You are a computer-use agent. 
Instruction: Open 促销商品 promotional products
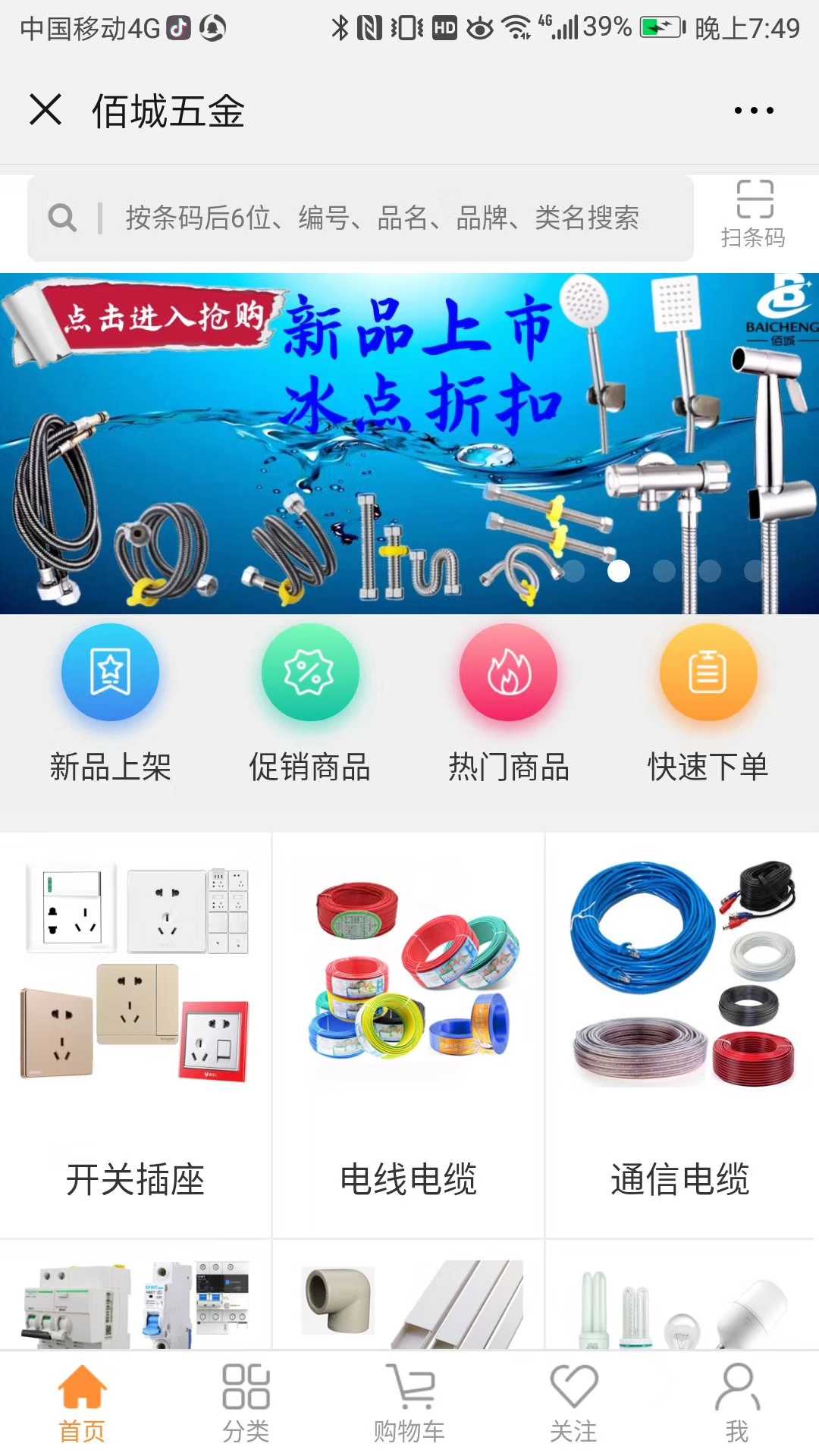click(x=309, y=703)
